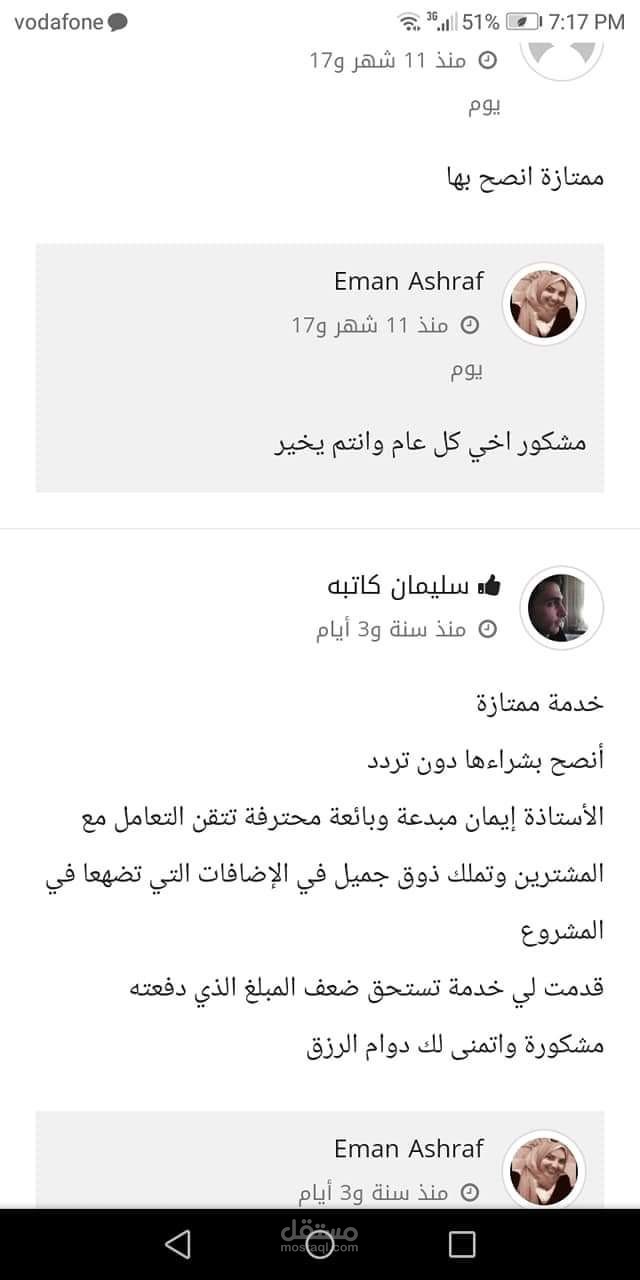Open Eman Ashraf's name above the مشكور اخي reply
Viewport: 640px width, 1280px height.
409,281
